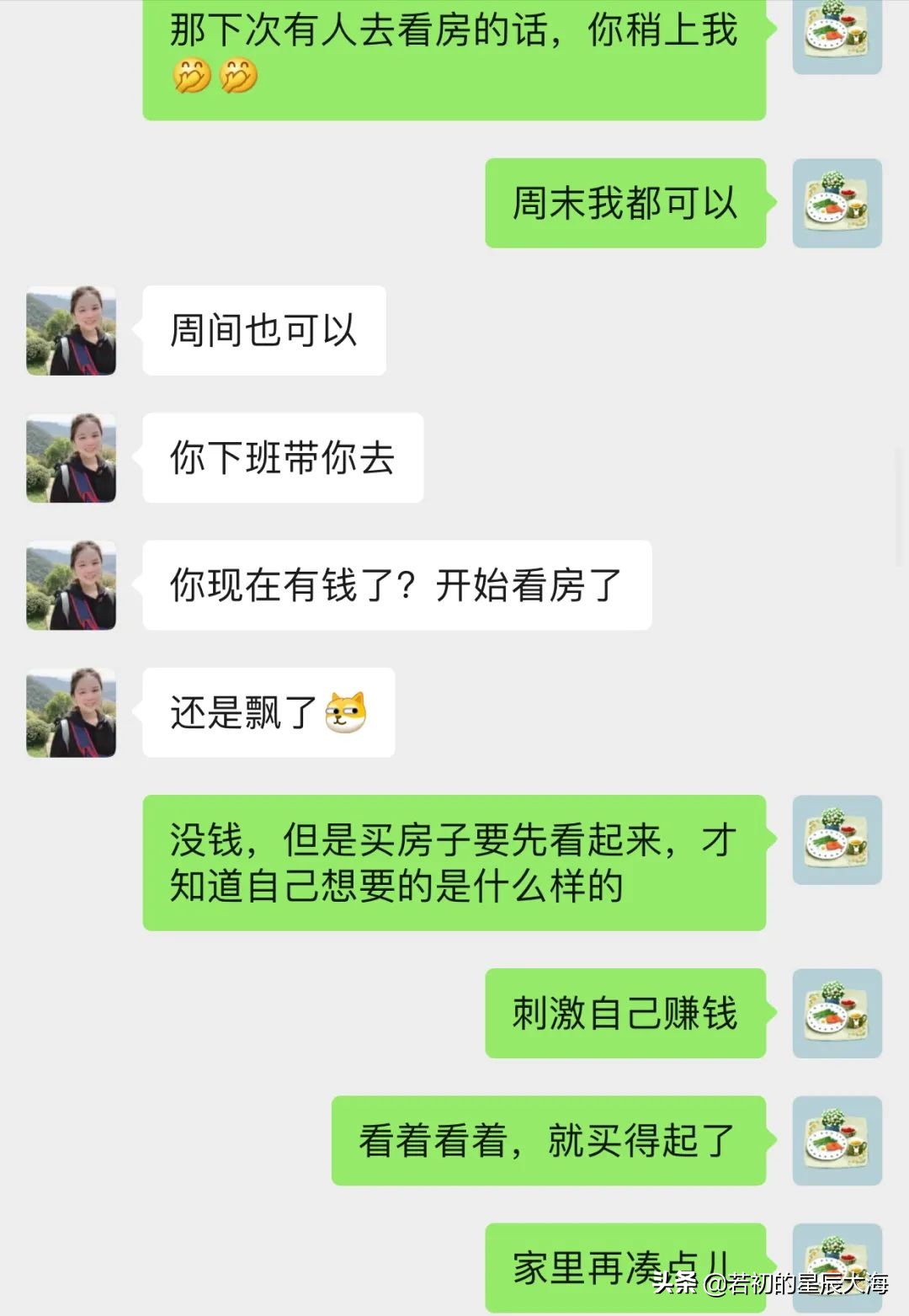This screenshot has height=1316, width=909.
Task: Click the sticker beside "看着看着，就买得起了"
Action: [837, 1141]
